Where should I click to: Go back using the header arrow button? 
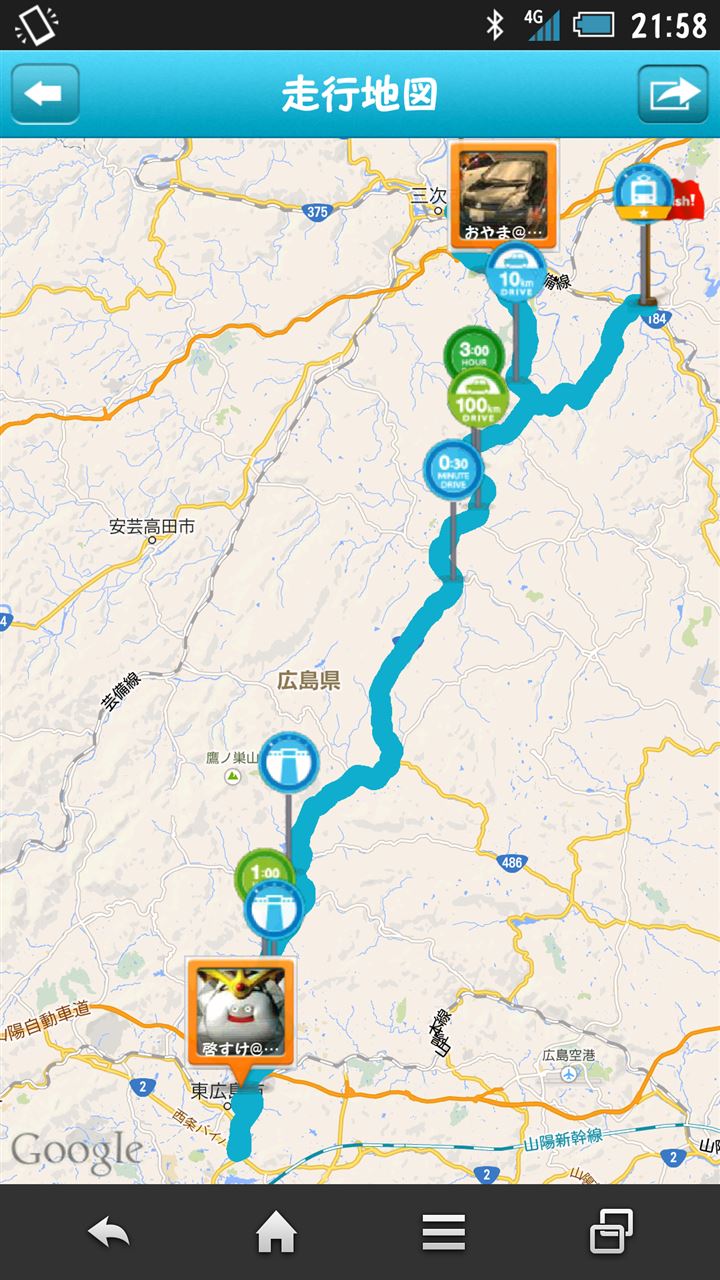point(45,94)
